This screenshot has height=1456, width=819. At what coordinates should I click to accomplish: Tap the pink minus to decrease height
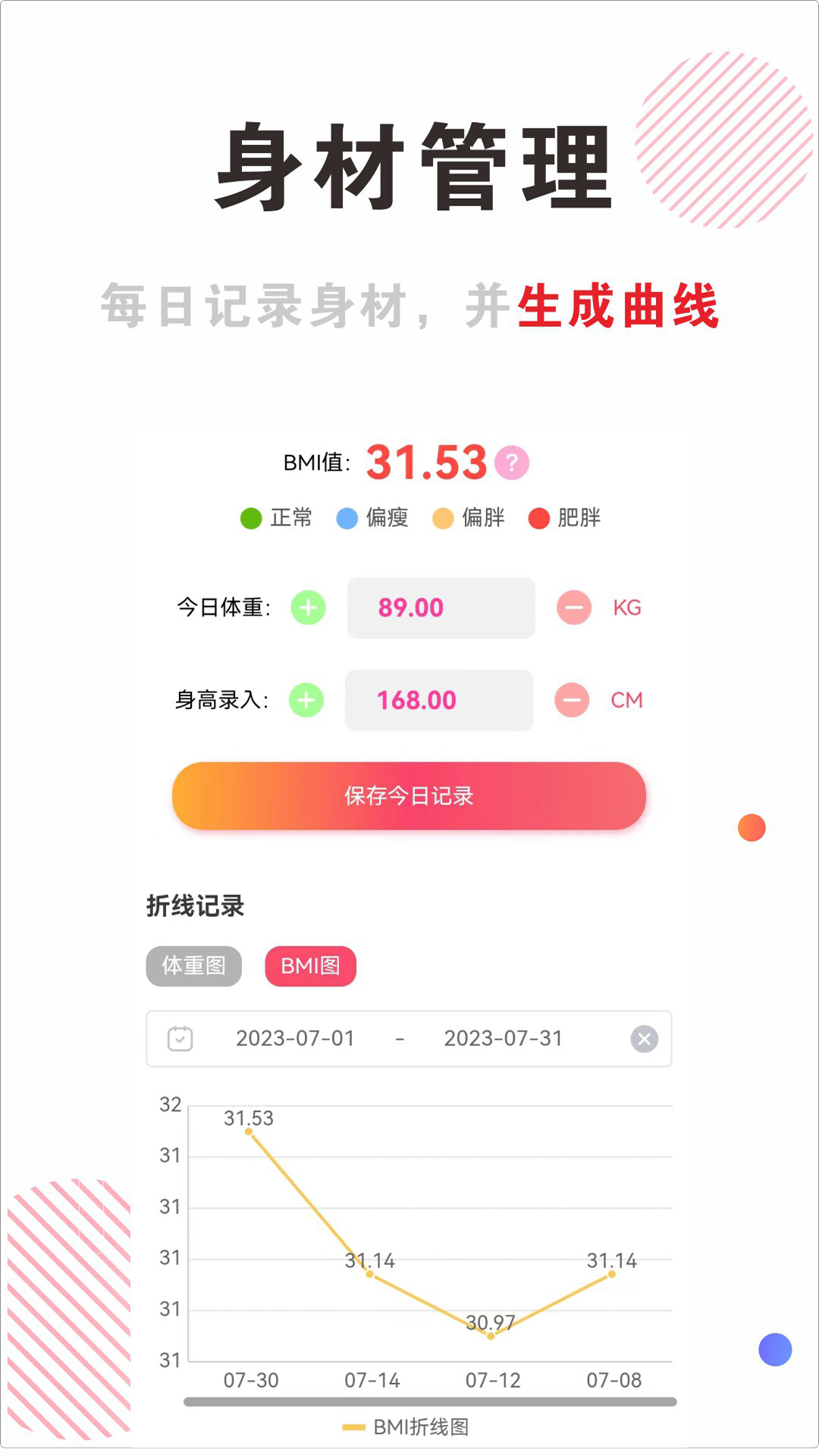point(570,700)
